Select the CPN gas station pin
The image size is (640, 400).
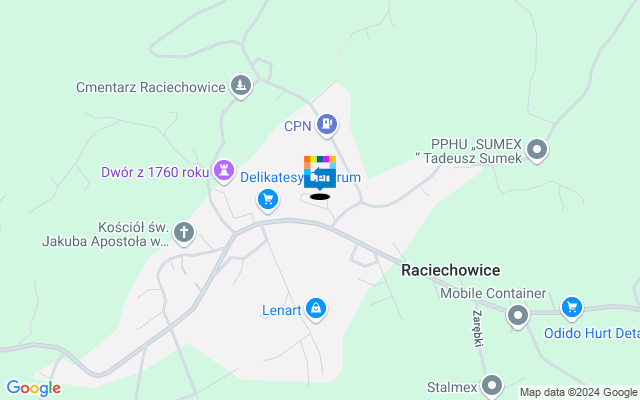click(327, 125)
